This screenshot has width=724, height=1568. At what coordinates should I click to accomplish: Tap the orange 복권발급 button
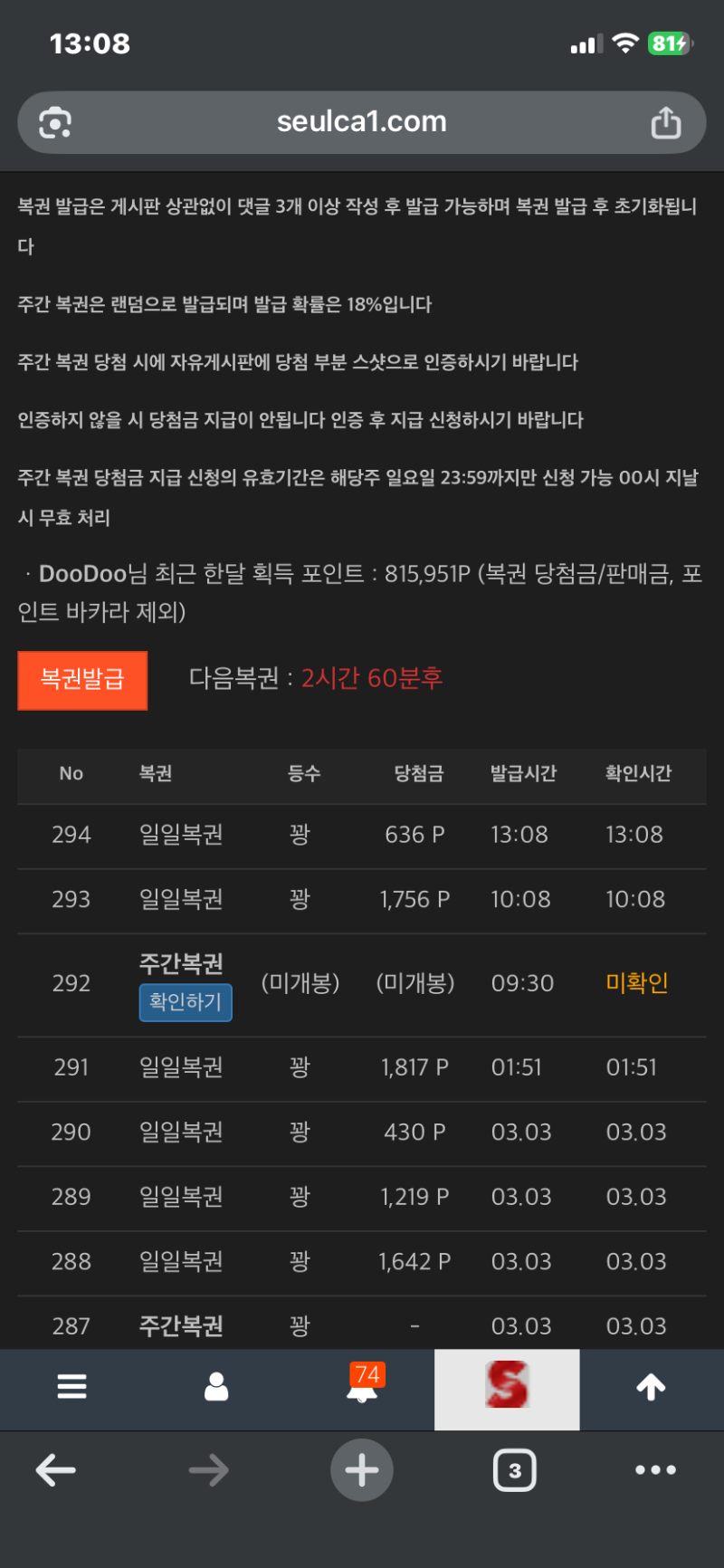82,680
